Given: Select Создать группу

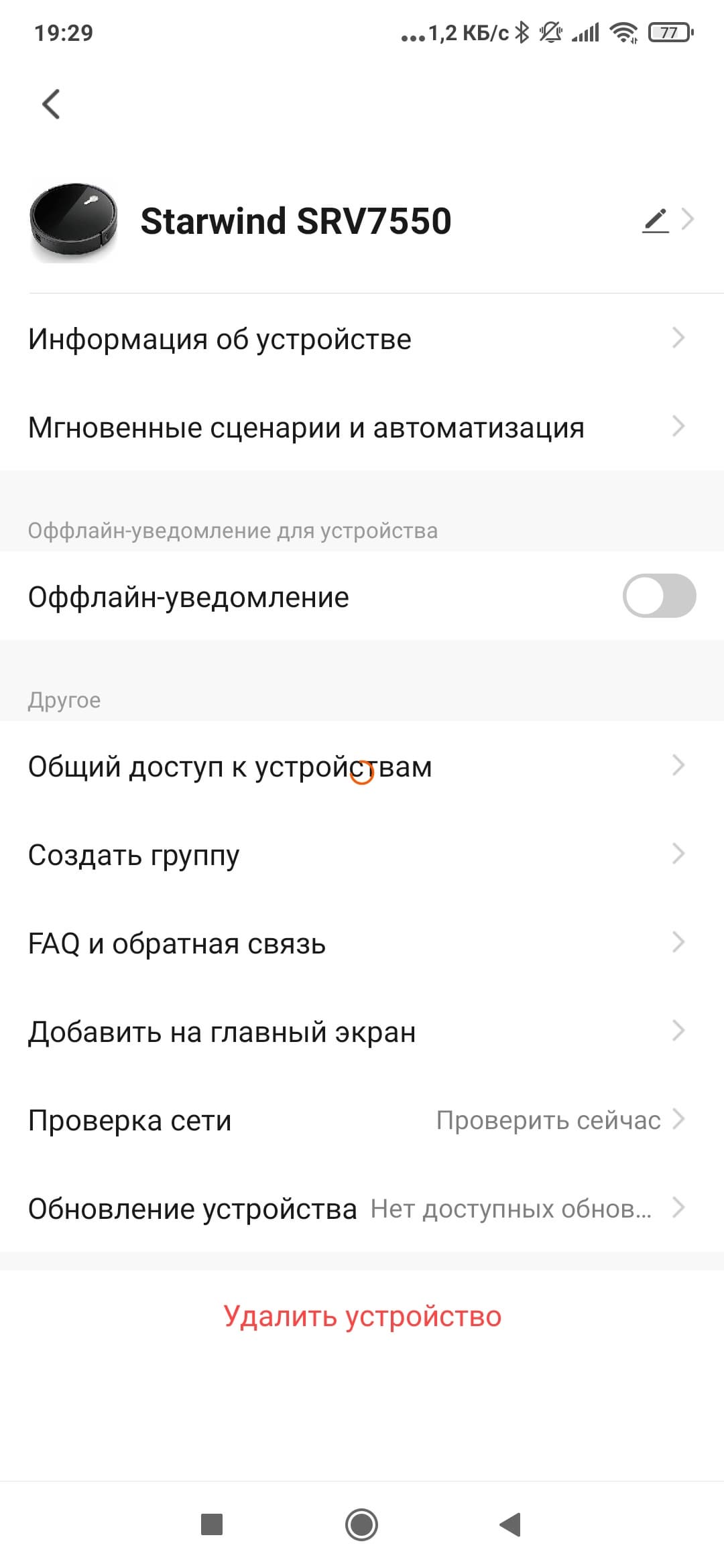Looking at the screenshot, I should tap(355, 854).
